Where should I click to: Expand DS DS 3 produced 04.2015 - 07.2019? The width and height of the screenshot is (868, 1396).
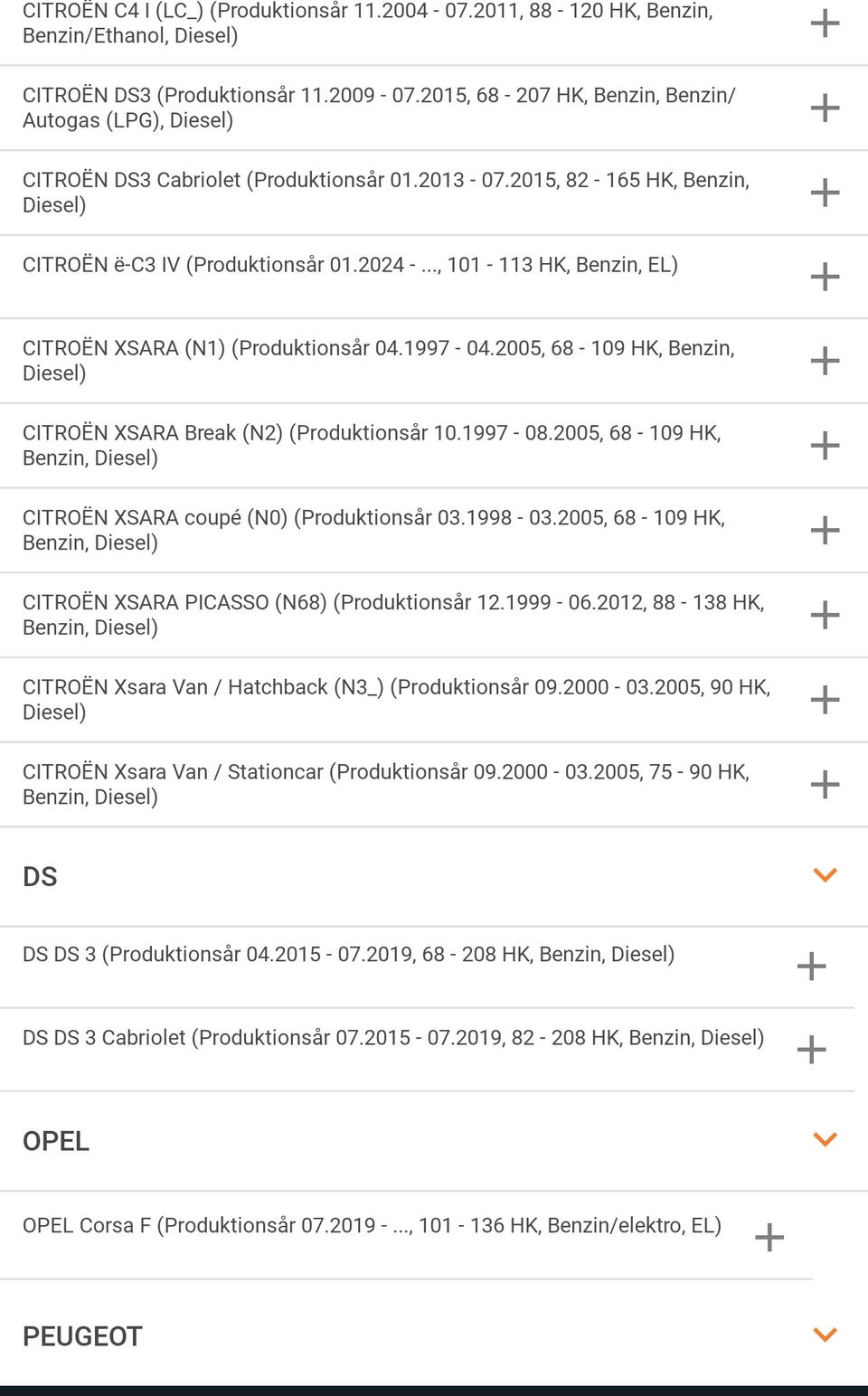(811, 967)
